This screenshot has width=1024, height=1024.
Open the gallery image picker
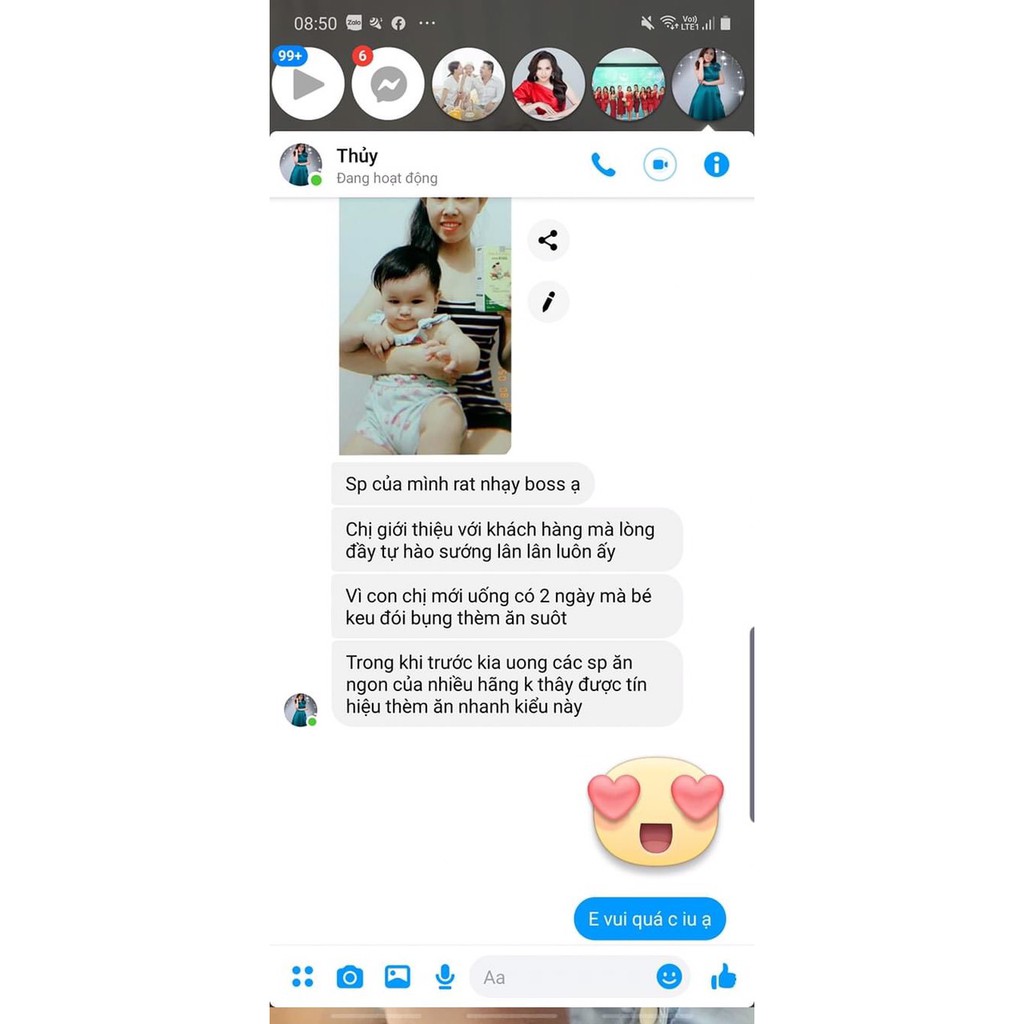point(397,976)
